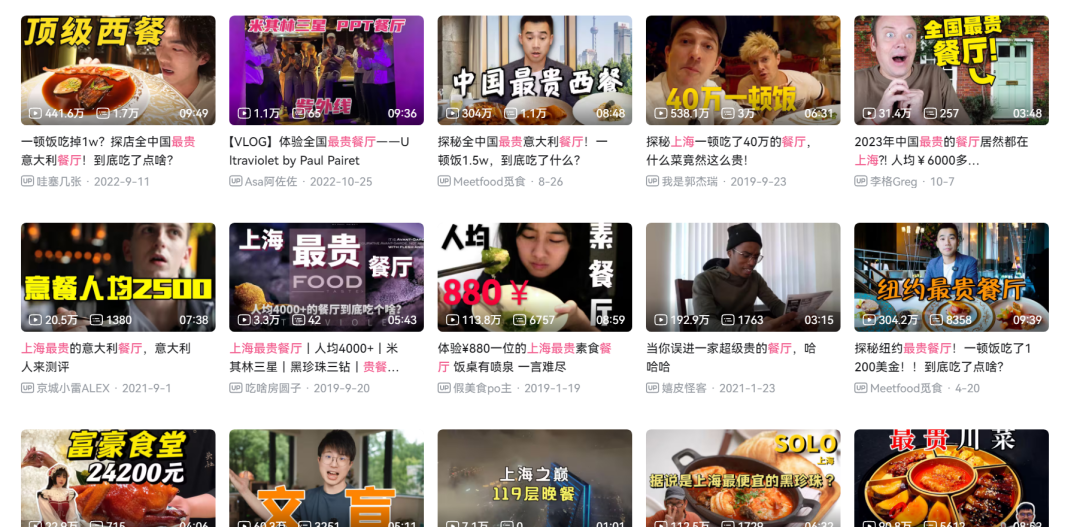Play the 纽约最贵餐厅 video
The width and height of the screenshot is (1080, 527).
click(951, 277)
